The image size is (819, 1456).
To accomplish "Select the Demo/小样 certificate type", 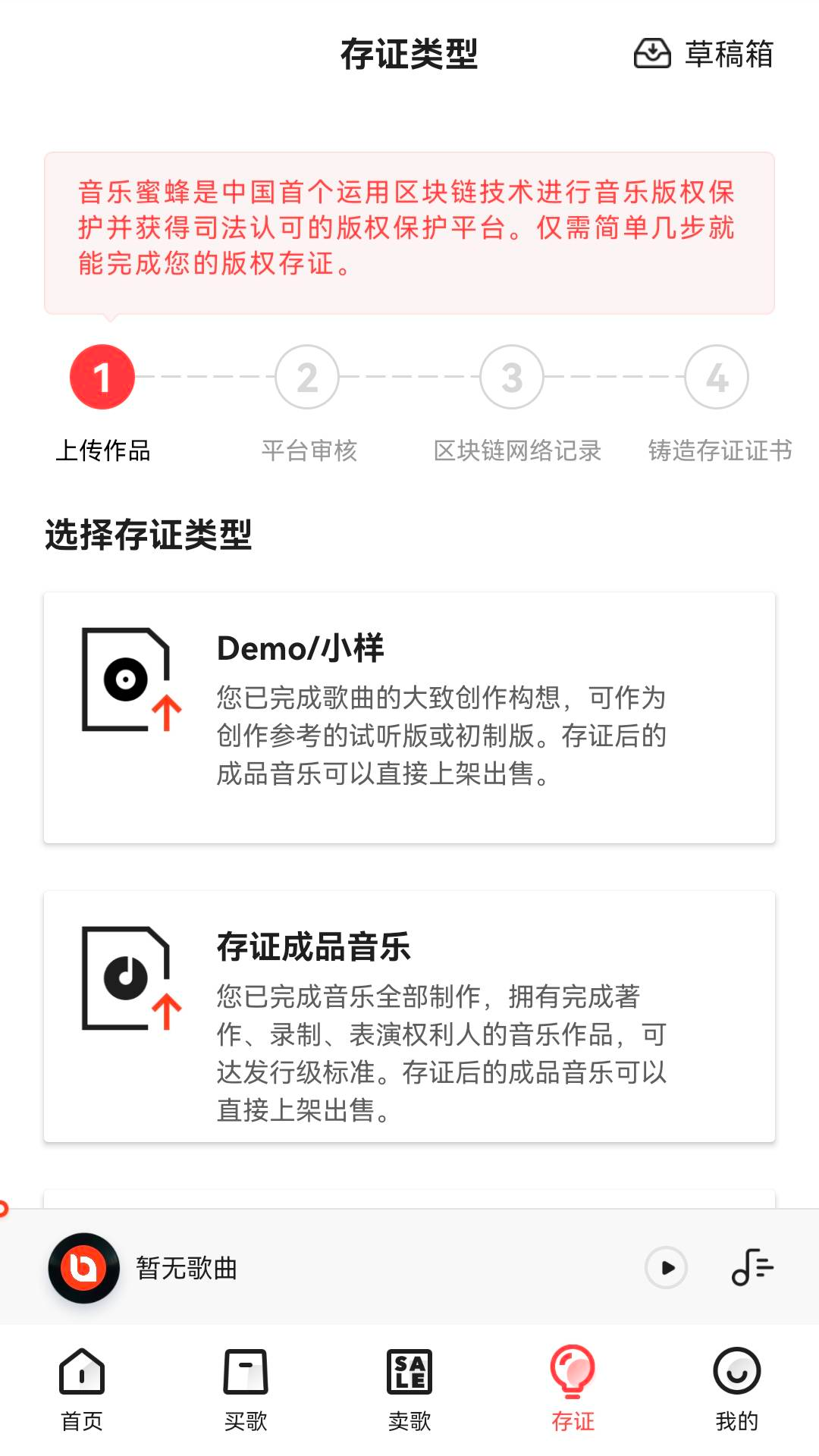I will pyautogui.click(x=409, y=717).
